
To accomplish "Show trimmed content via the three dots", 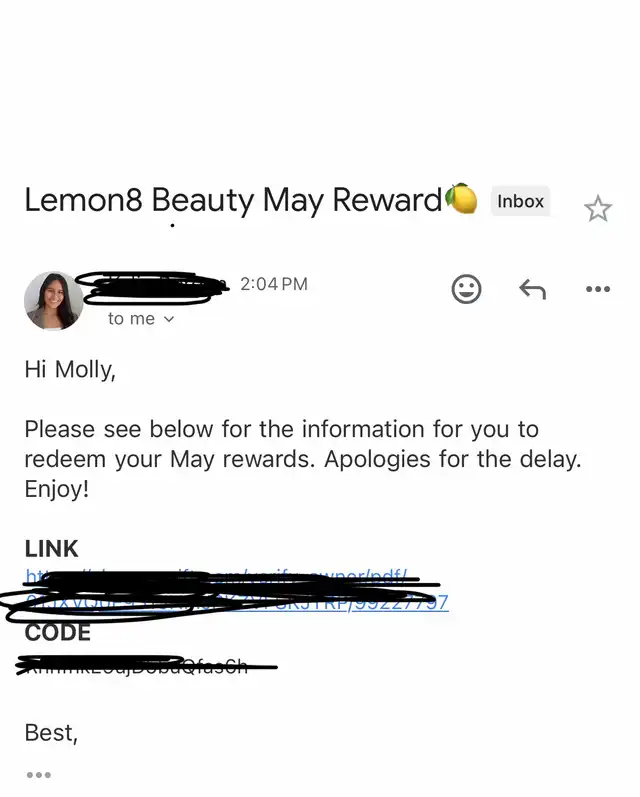I will (x=38, y=774).
